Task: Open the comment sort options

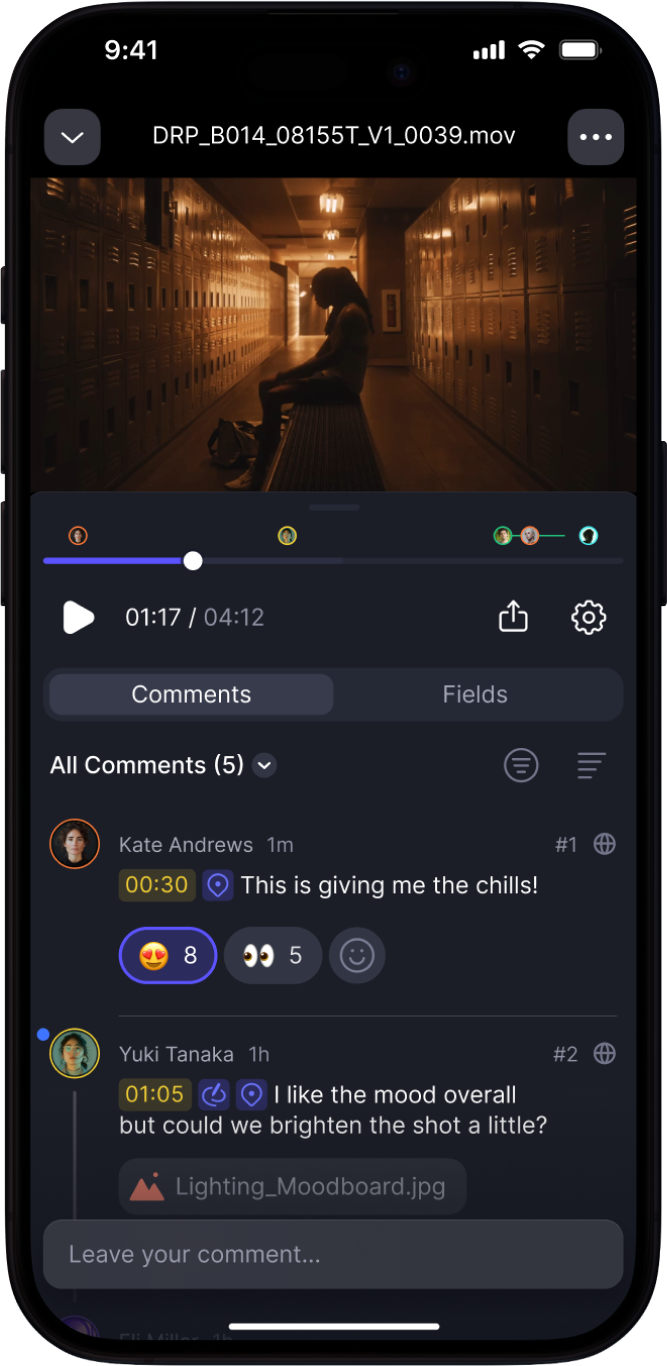Action: [x=591, y=766]
